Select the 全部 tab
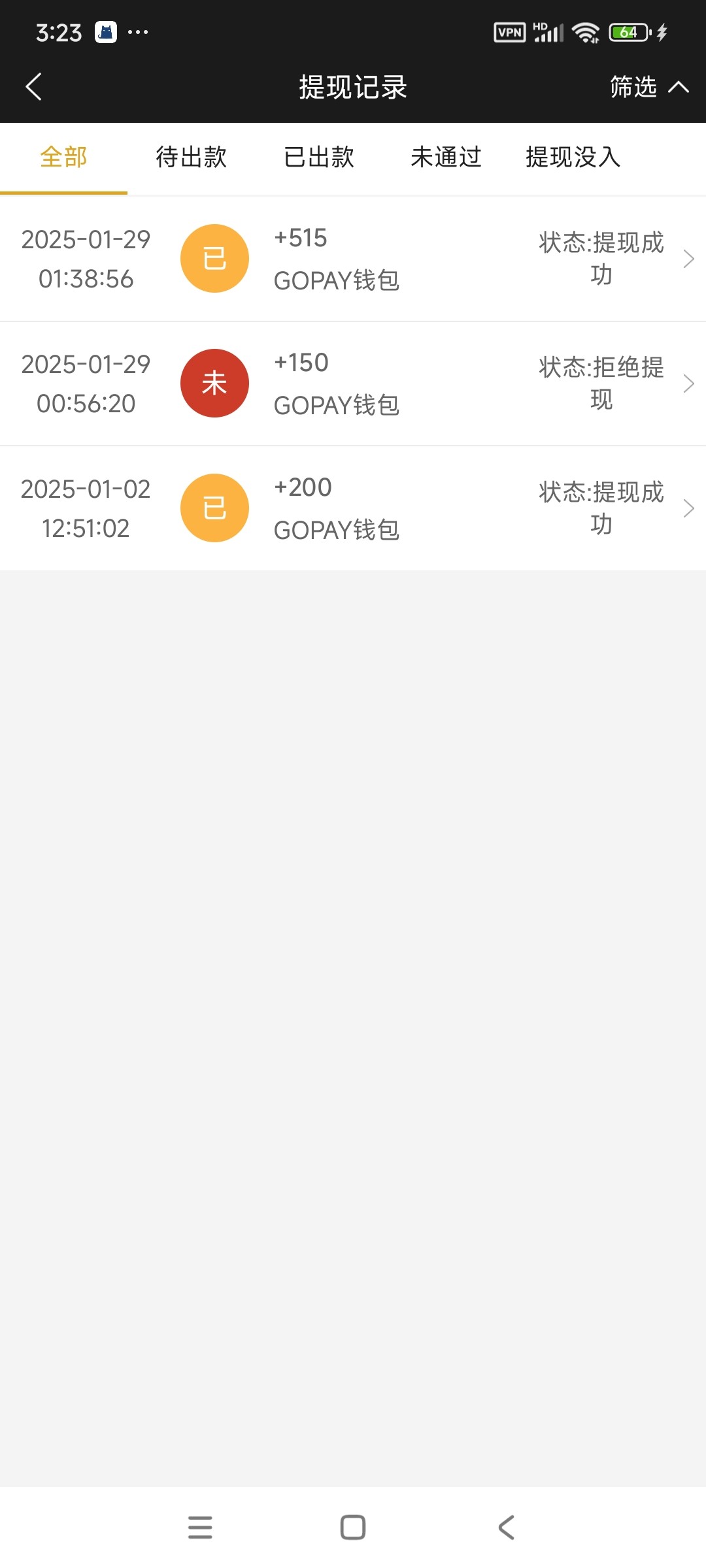Image resolution: width=706 pixels, height=1568 pixels. tap(63, 157)
